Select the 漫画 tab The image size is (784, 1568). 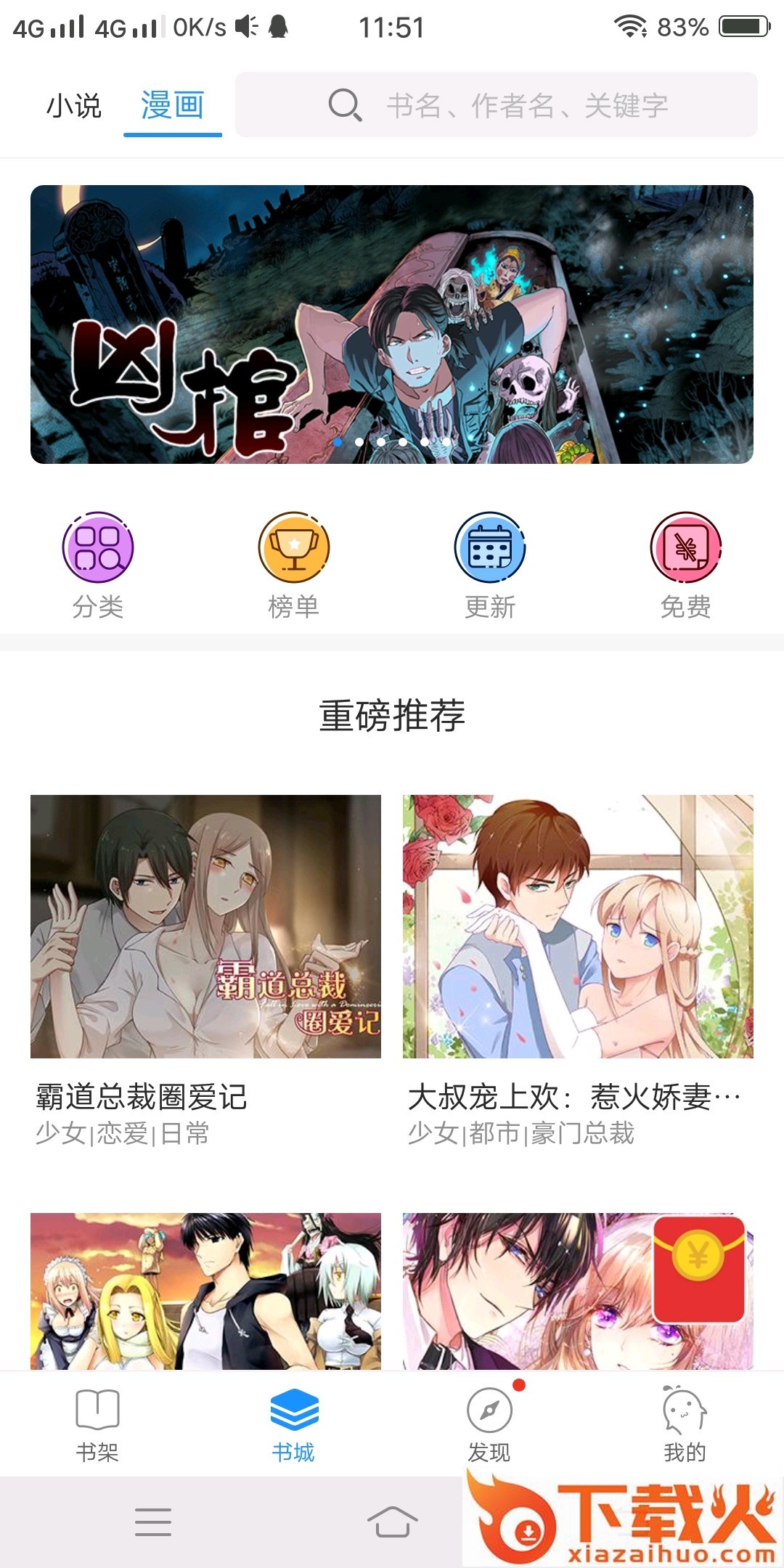pos(173,106)
